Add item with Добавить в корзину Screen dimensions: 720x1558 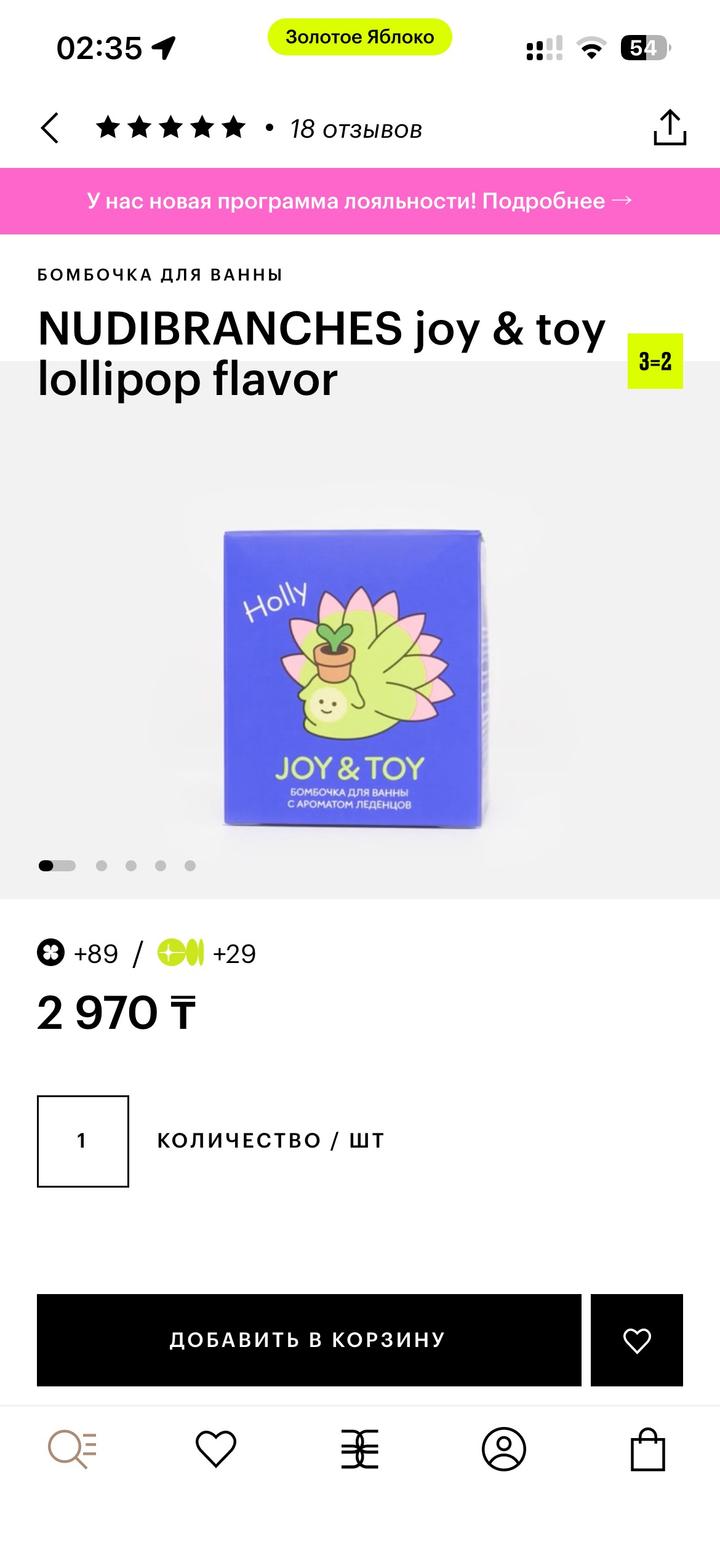(308, 1340)
